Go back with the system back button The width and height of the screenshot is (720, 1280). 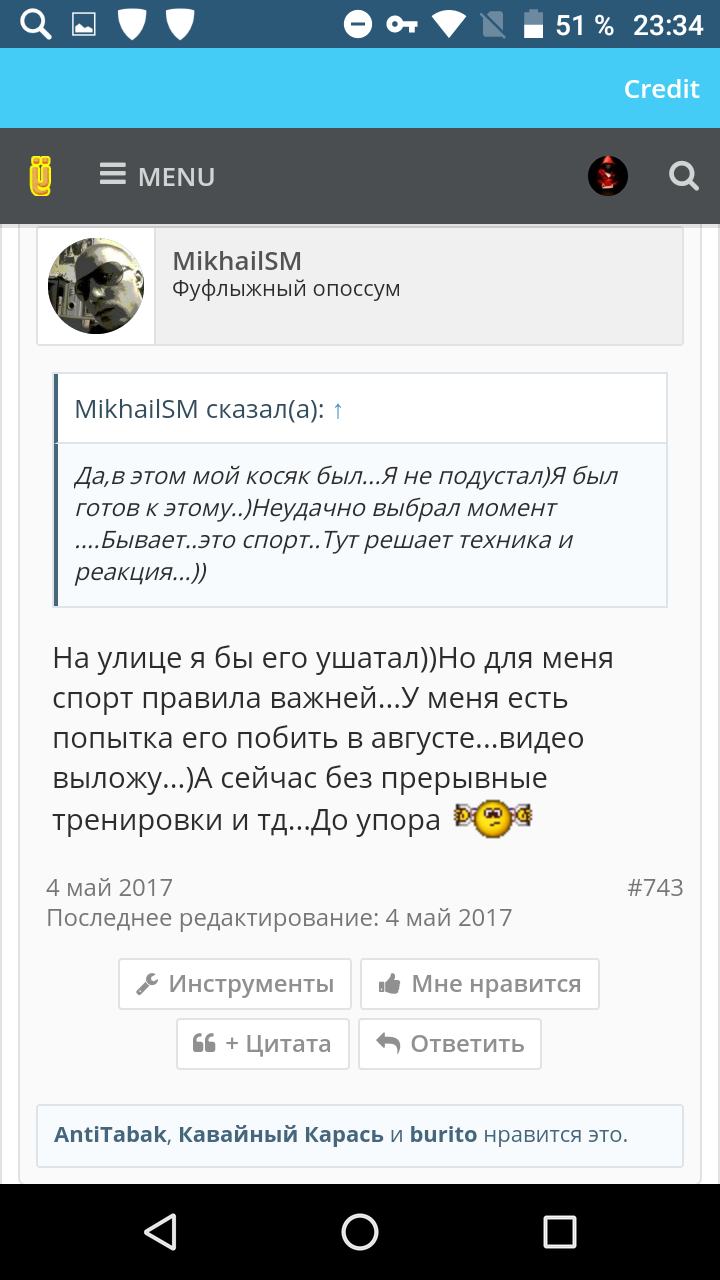click(x=160, y=1232)
